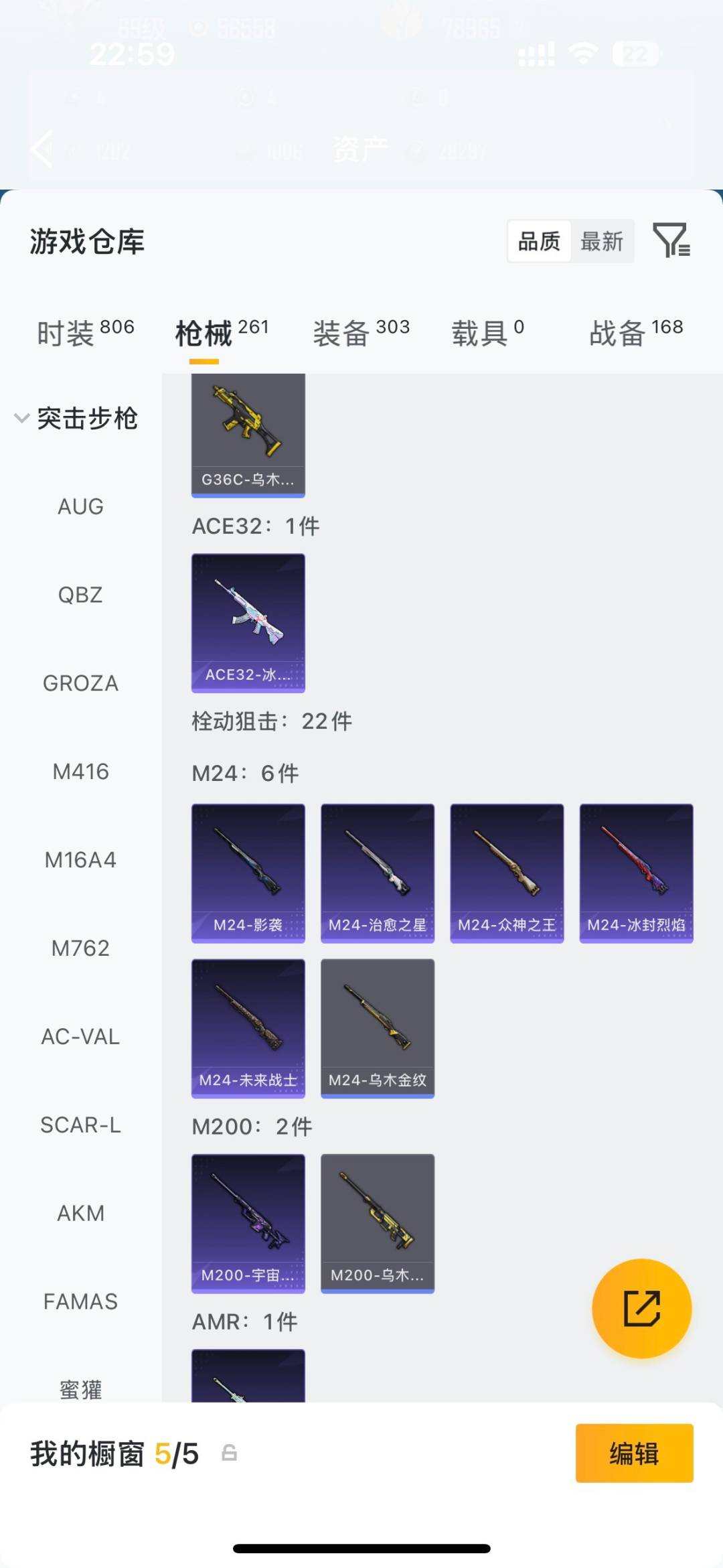
Task: Select SCAR-L in the sidebar
Action: coord(80,1125)
